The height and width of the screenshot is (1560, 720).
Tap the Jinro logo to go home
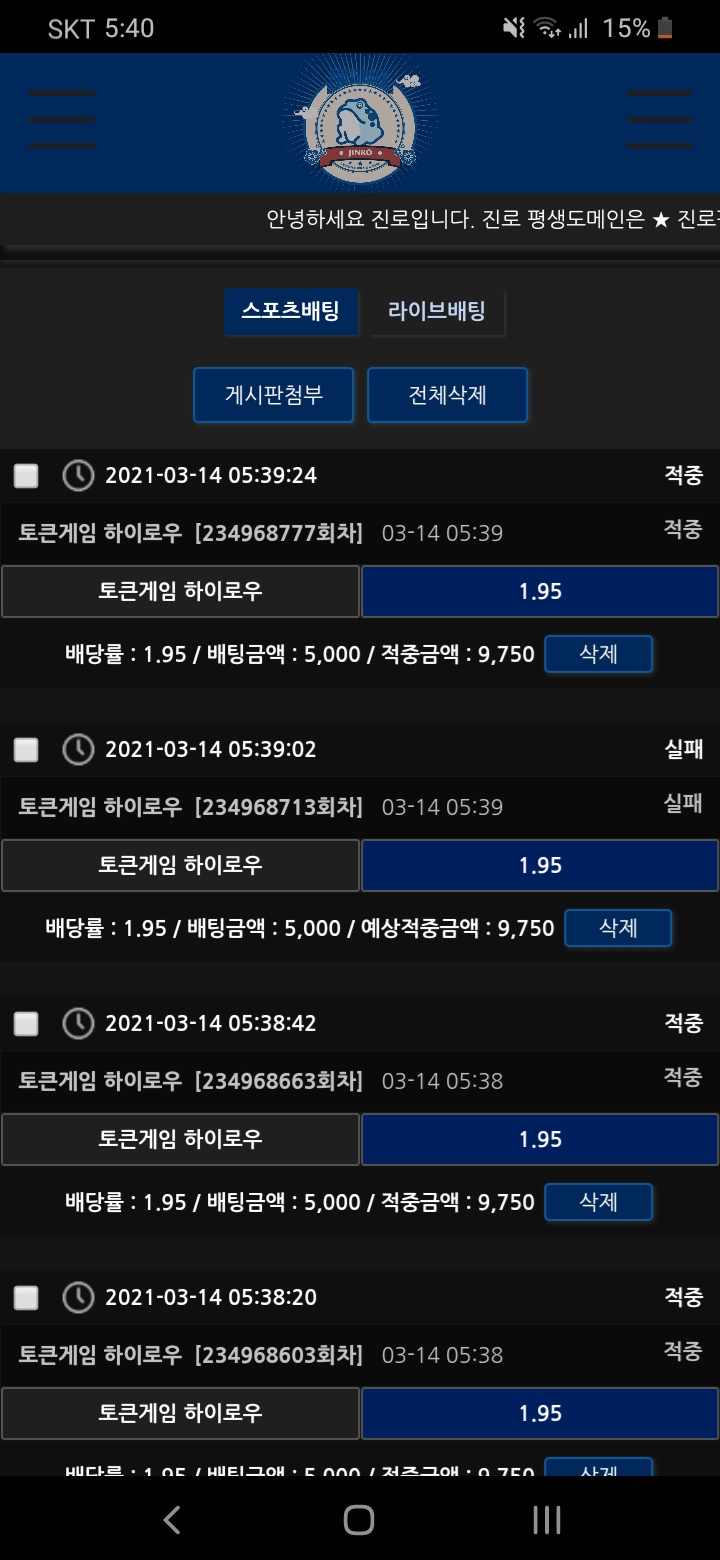coord(359,122)
